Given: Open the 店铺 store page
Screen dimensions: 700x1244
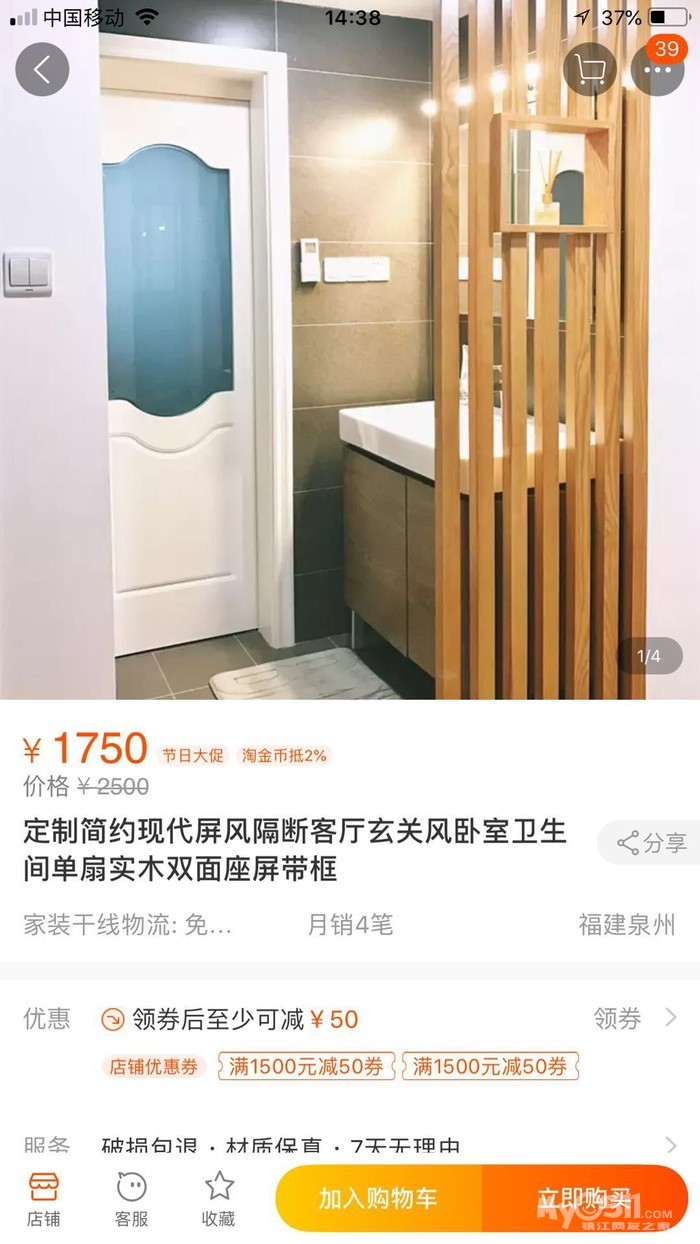Looking at the screenshot, I should (43, 1198).
